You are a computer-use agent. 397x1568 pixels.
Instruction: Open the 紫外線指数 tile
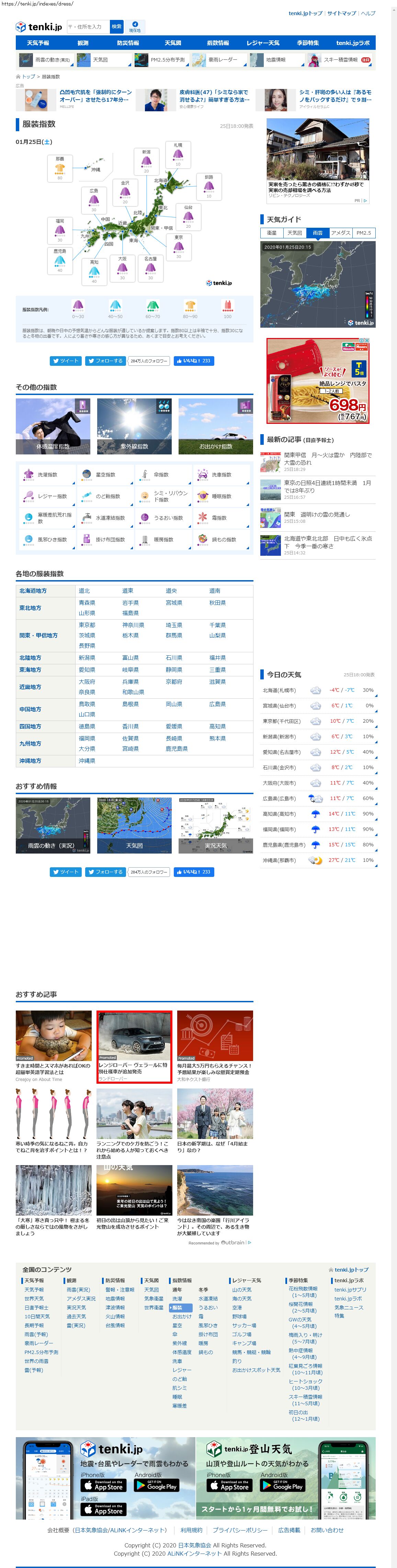click(134, 426)
